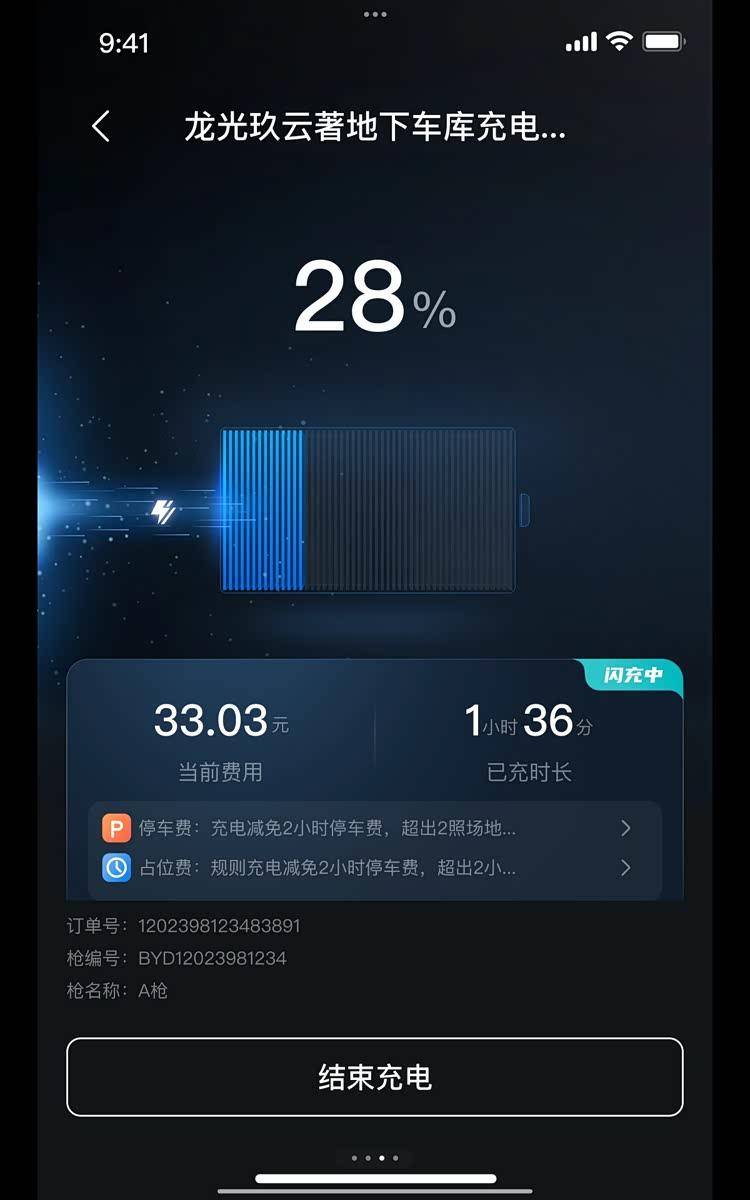
Task: Tap 结束充电 to stop charging
Action: (374, 1077)
